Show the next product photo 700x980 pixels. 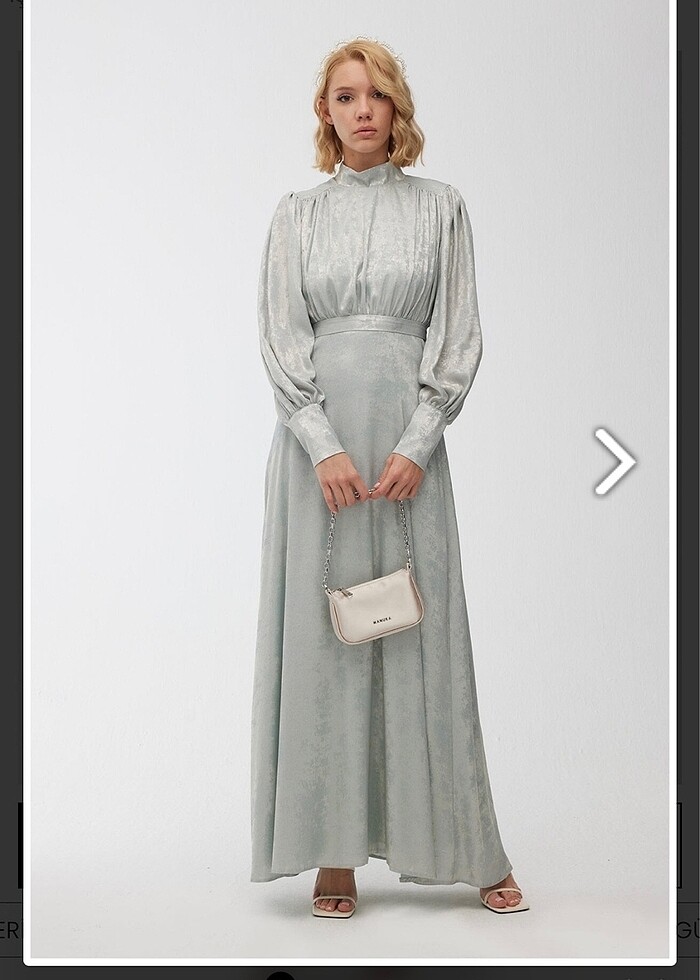tap(614, 461)
